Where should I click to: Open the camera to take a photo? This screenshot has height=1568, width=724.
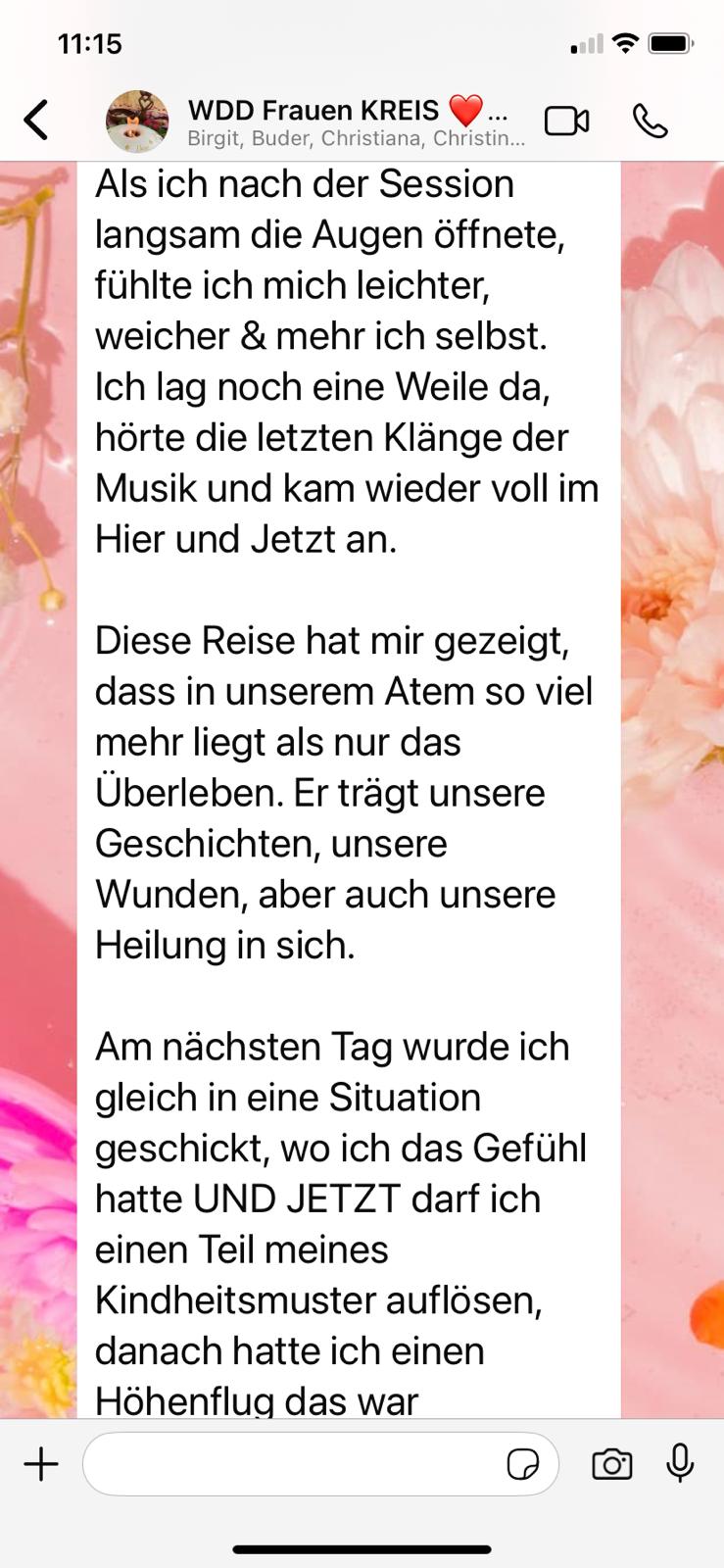pyautogui.click(x=612, y=1465)
